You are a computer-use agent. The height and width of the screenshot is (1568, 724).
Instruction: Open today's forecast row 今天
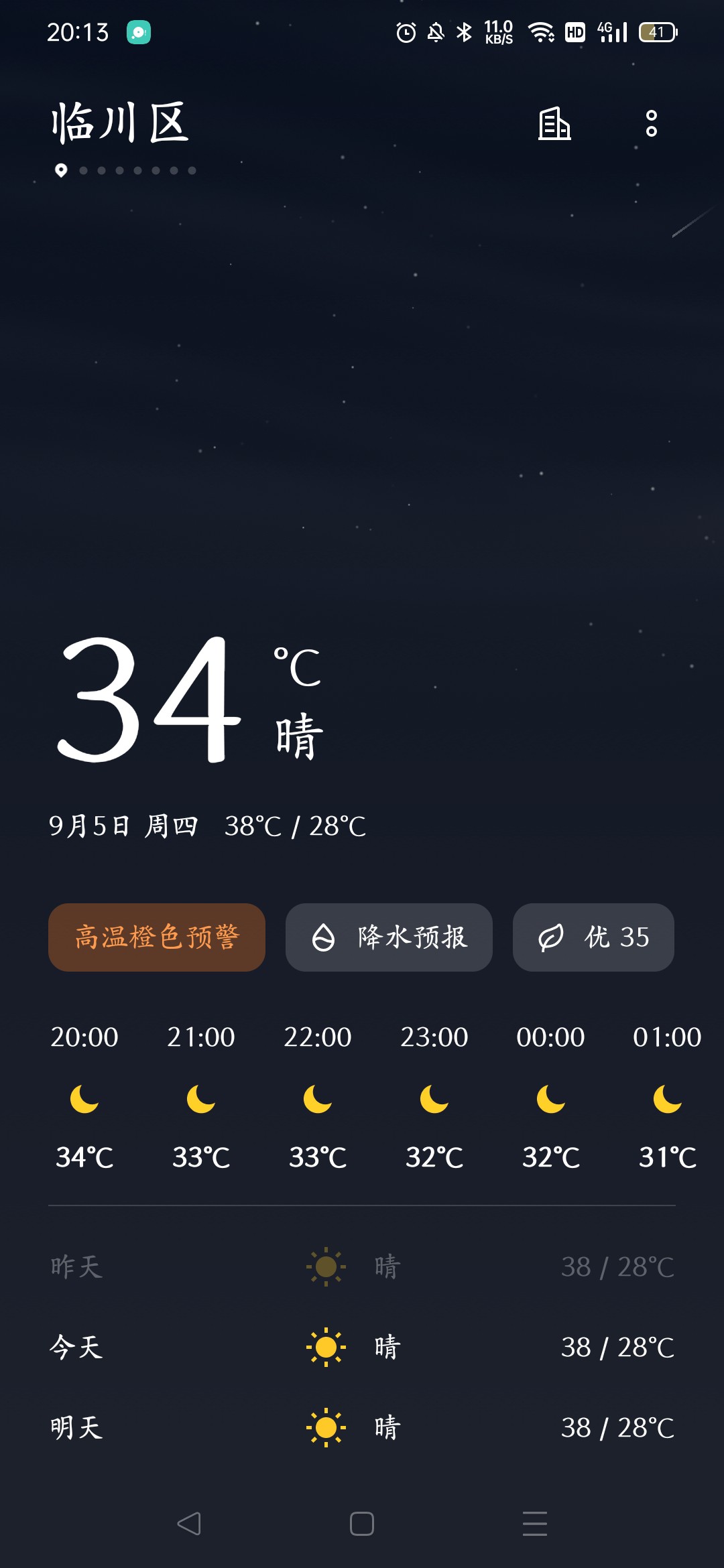(362, 1347)
